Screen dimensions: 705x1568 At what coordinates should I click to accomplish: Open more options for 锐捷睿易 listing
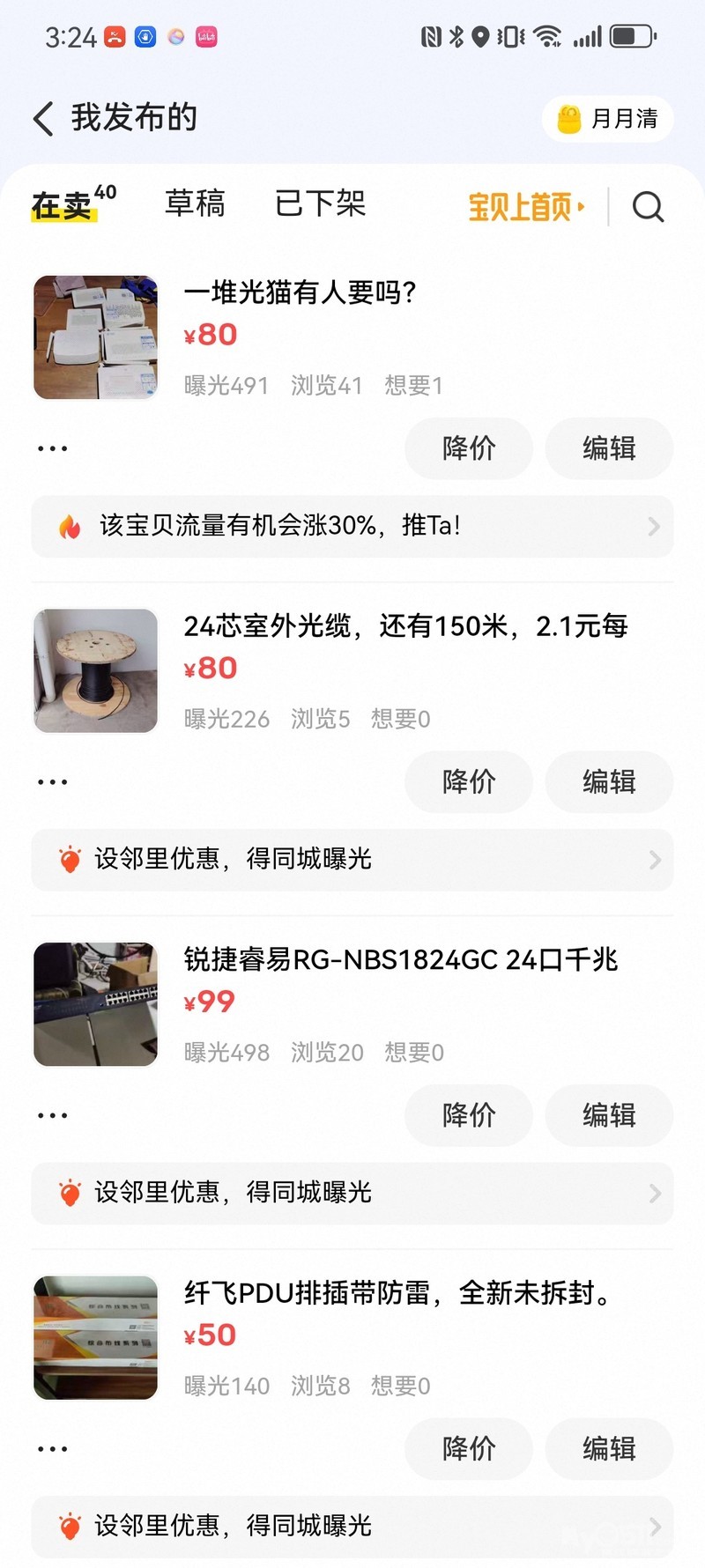(52, 1115)
